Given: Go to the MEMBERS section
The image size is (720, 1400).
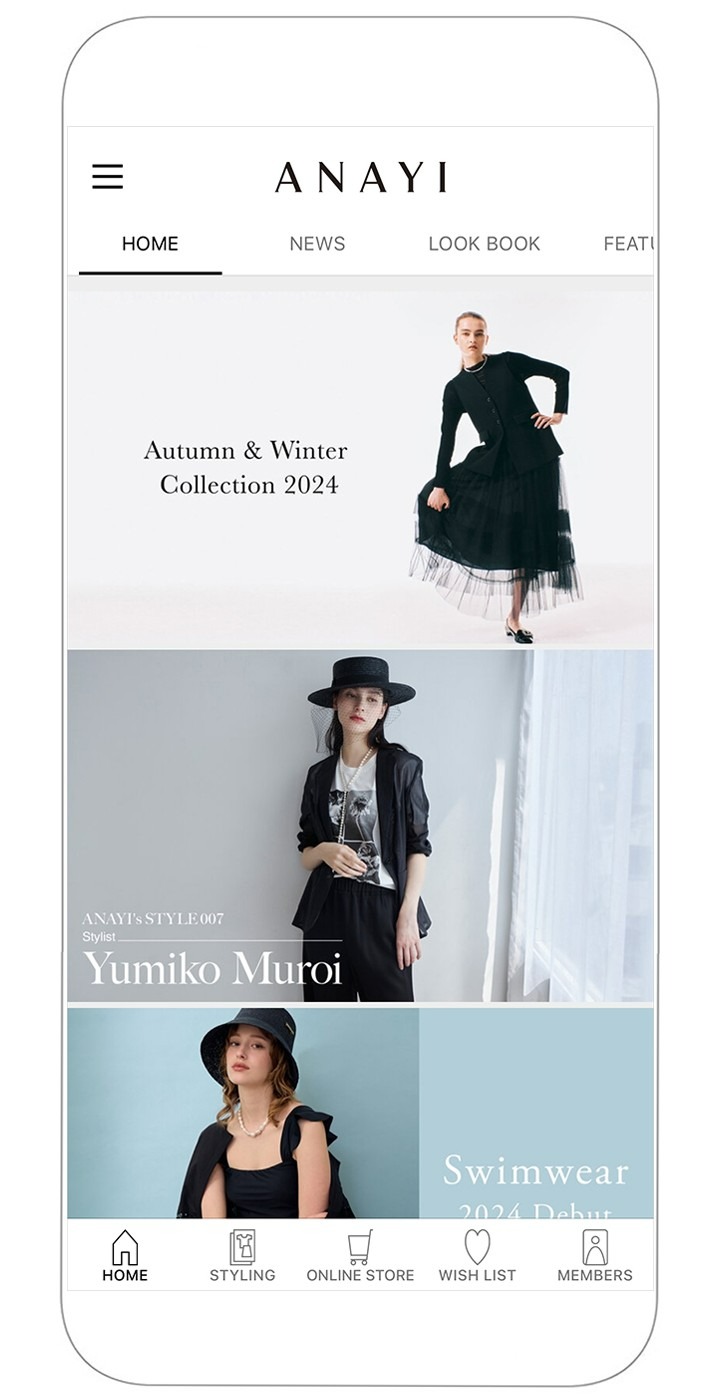Looking at the screenshot, I should [x=595, y=1256].
